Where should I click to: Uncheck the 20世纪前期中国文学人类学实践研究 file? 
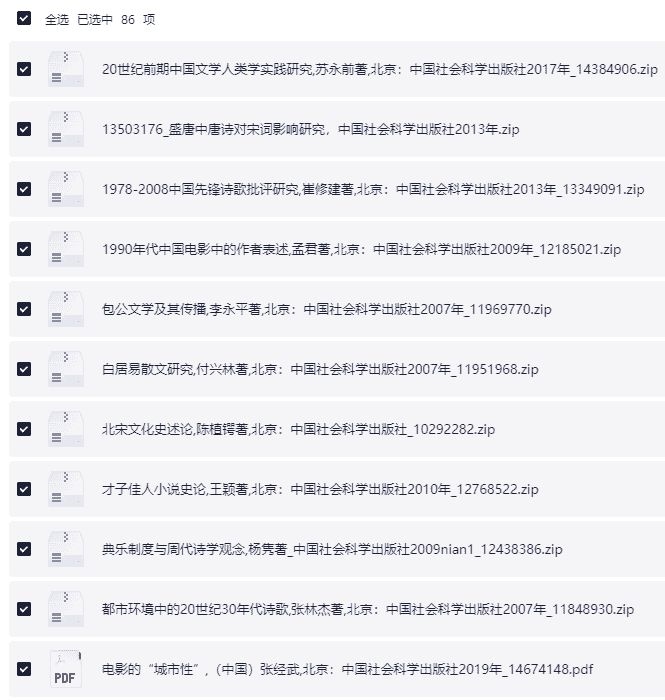tap(24, 69)
